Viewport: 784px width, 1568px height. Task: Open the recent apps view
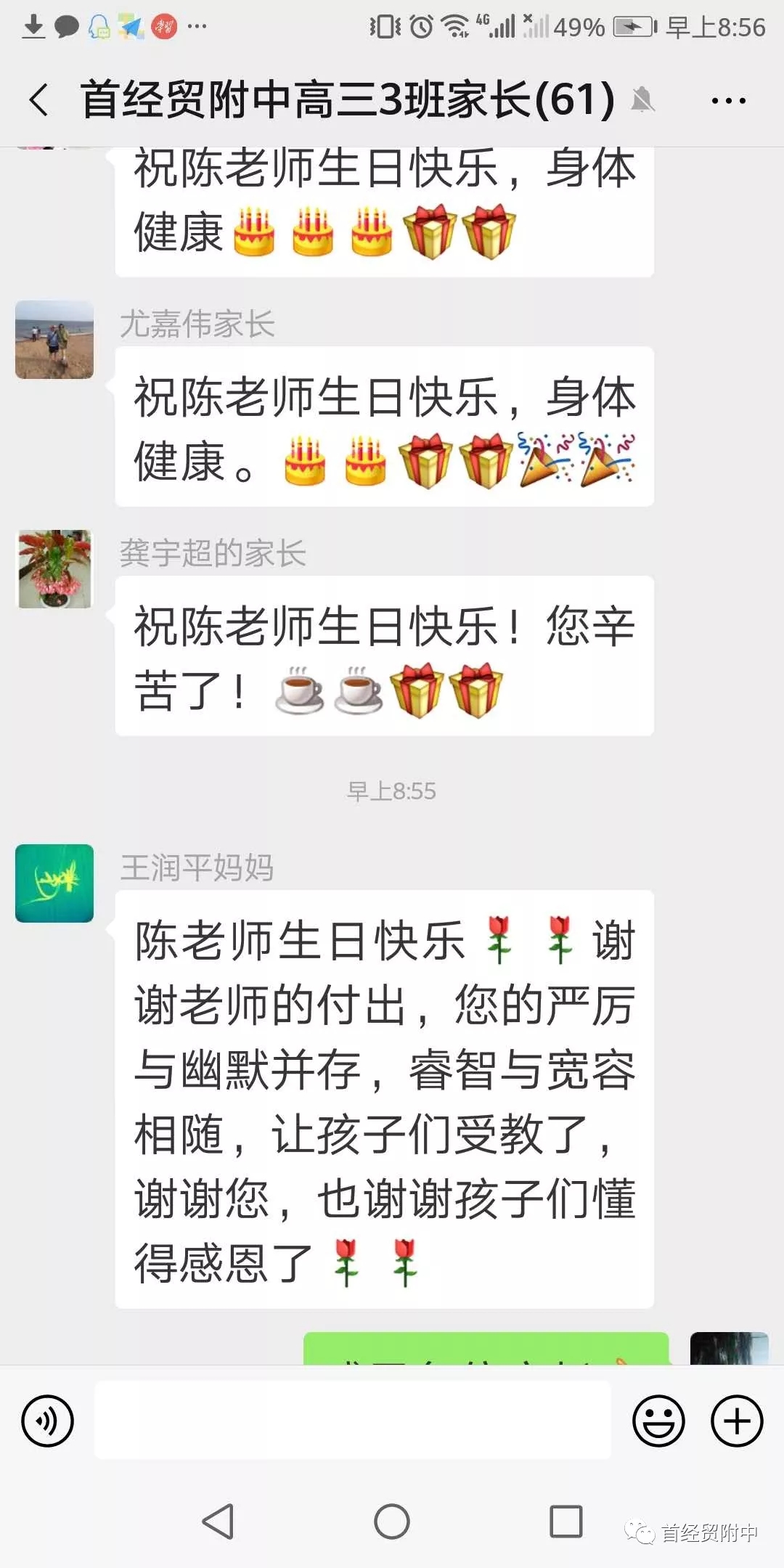566,1521
